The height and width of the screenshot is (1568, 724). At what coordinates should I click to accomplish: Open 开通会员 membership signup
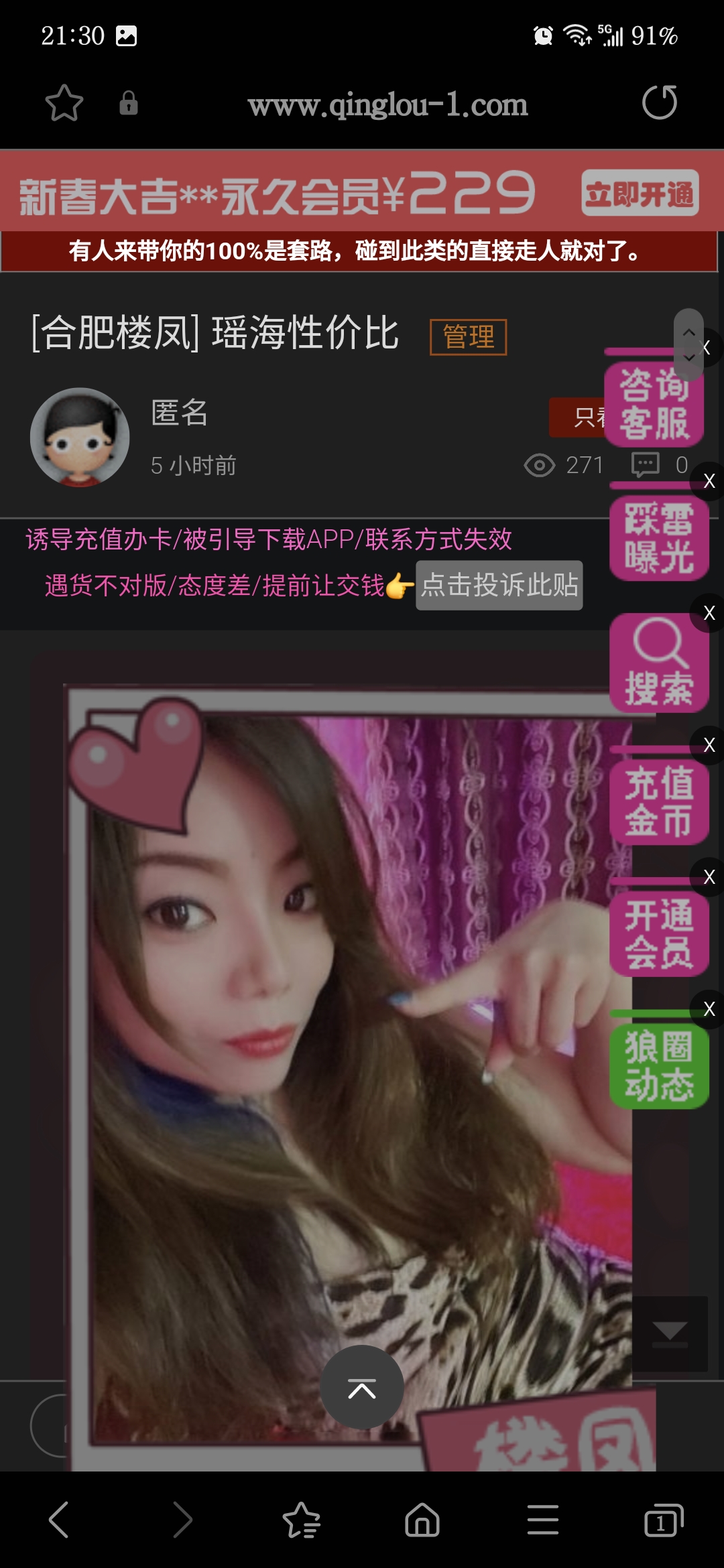pos(658,934)
